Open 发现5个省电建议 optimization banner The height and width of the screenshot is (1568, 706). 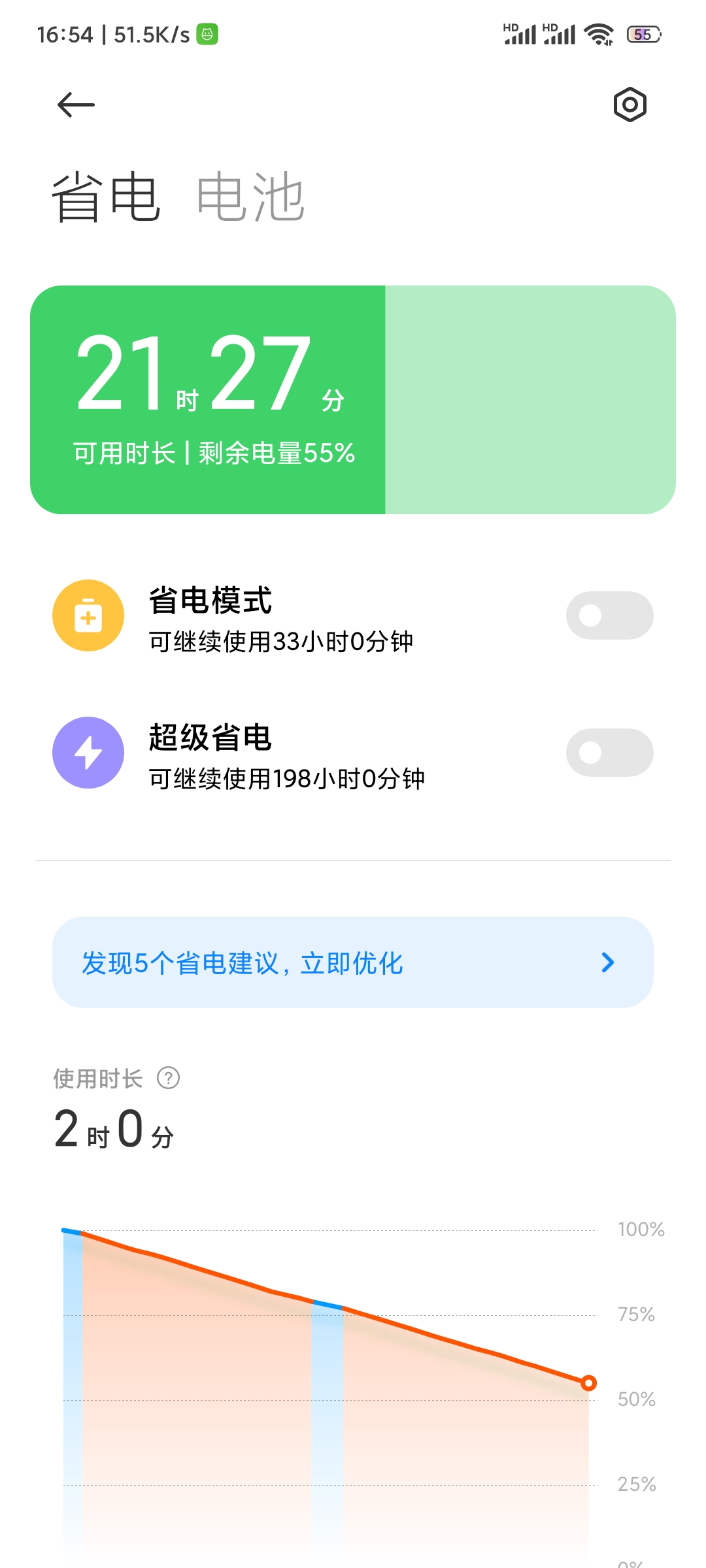353,962
